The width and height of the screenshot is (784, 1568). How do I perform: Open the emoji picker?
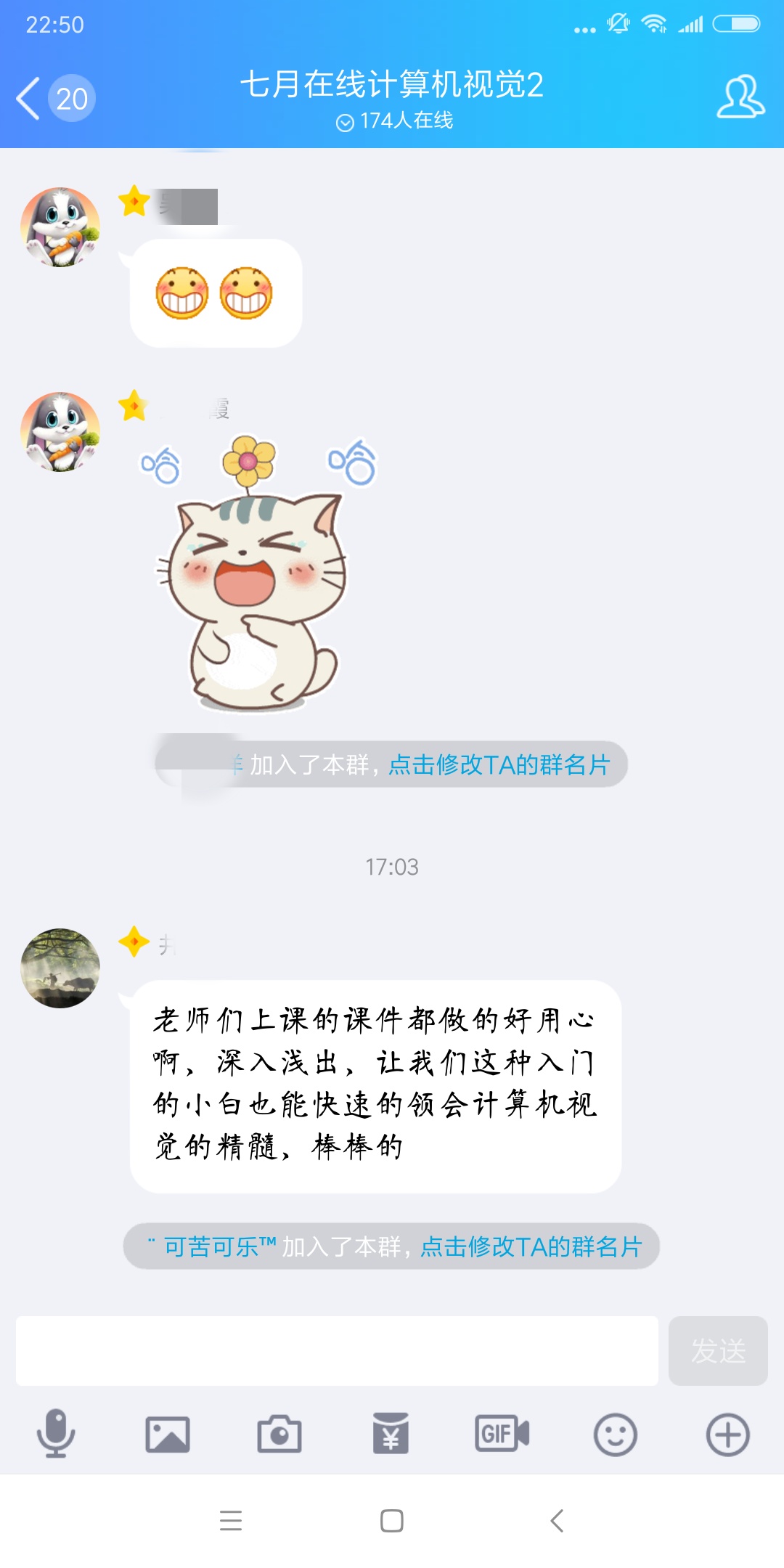(x=615, y=1434)
